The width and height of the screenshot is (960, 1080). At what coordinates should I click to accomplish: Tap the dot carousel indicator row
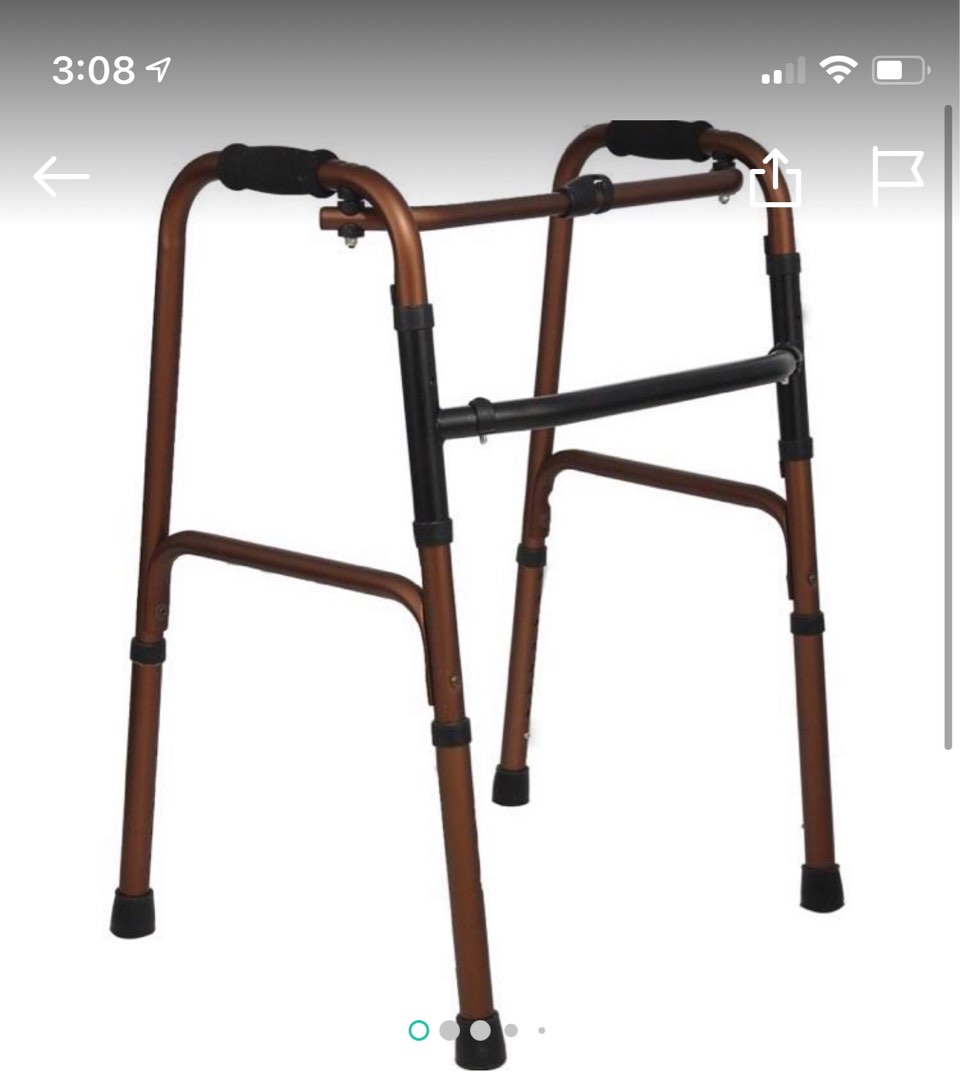pyautogui.click(x=480, y=1030)
